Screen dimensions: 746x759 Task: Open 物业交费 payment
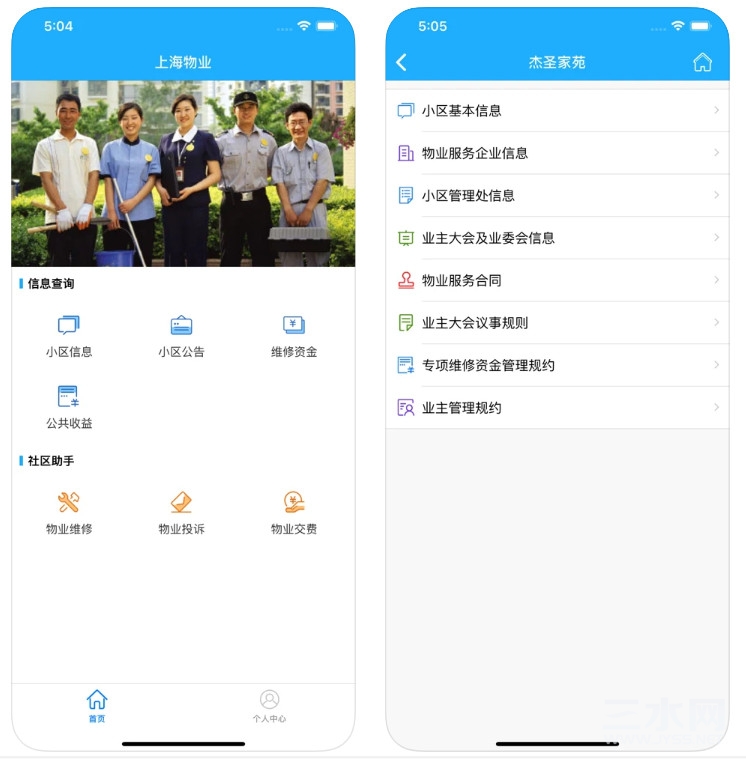pyautogui.click(x=293, y=513)
